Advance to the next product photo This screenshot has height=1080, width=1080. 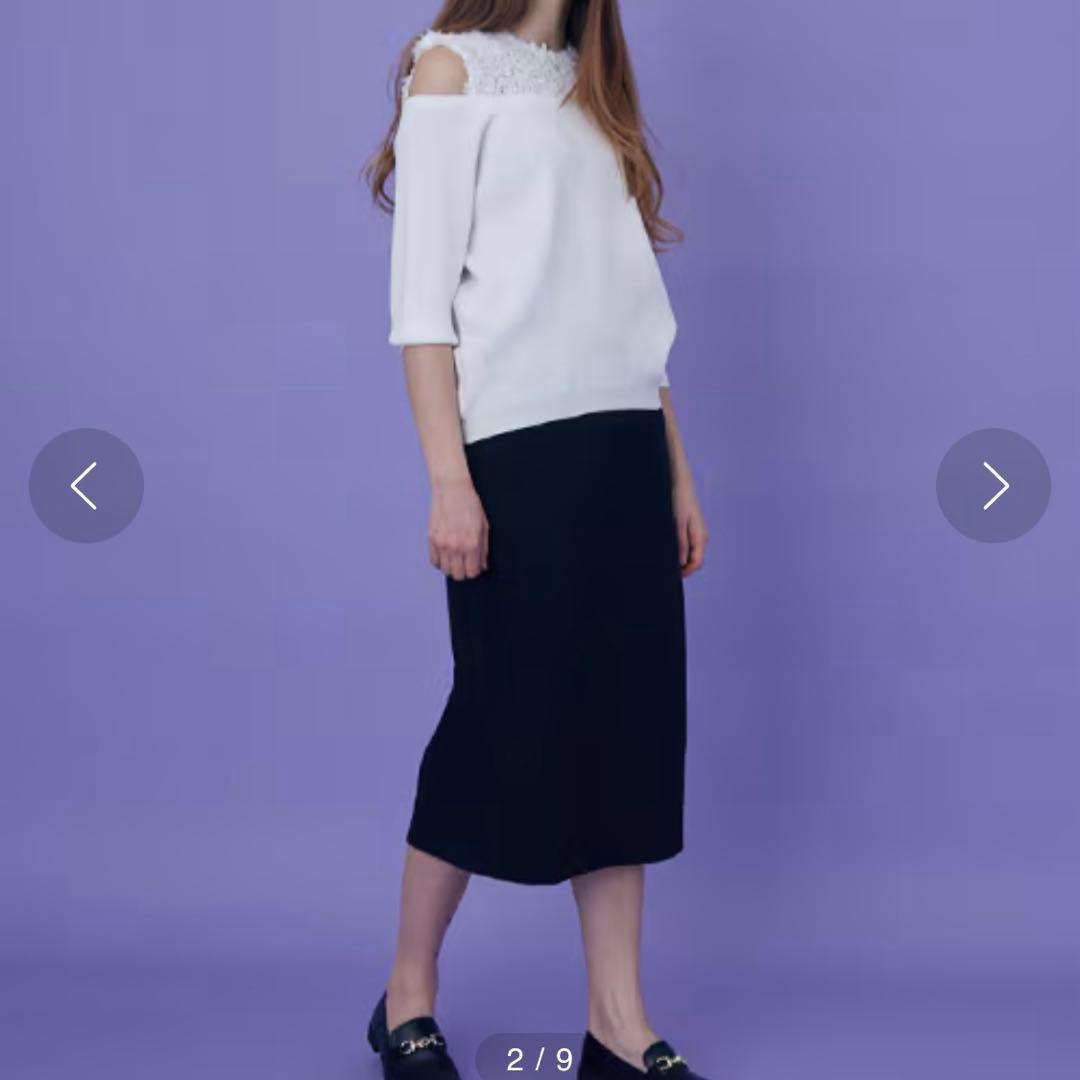pyautogui.click(x=993, y=486)
